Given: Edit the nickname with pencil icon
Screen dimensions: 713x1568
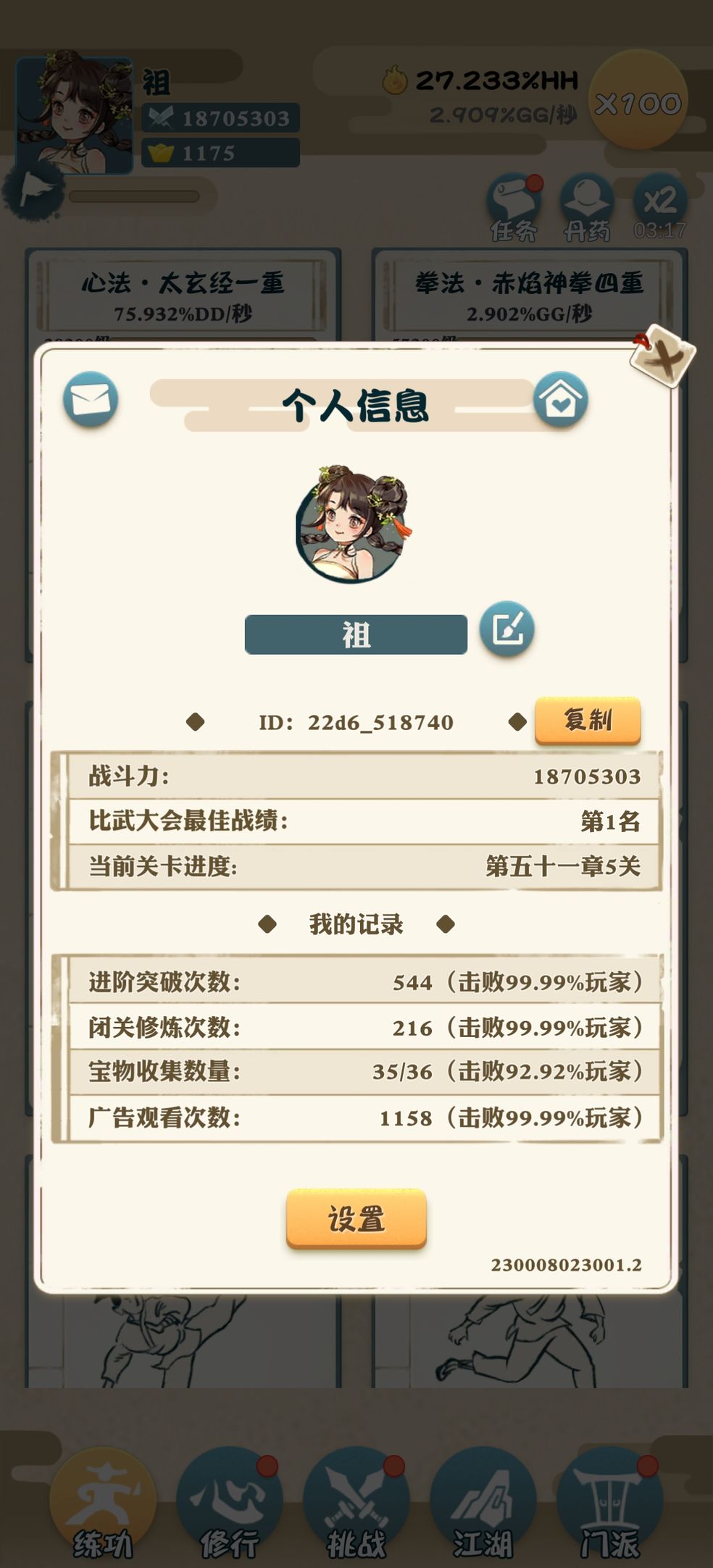Looking at the screenshot, I should point(506,629).
